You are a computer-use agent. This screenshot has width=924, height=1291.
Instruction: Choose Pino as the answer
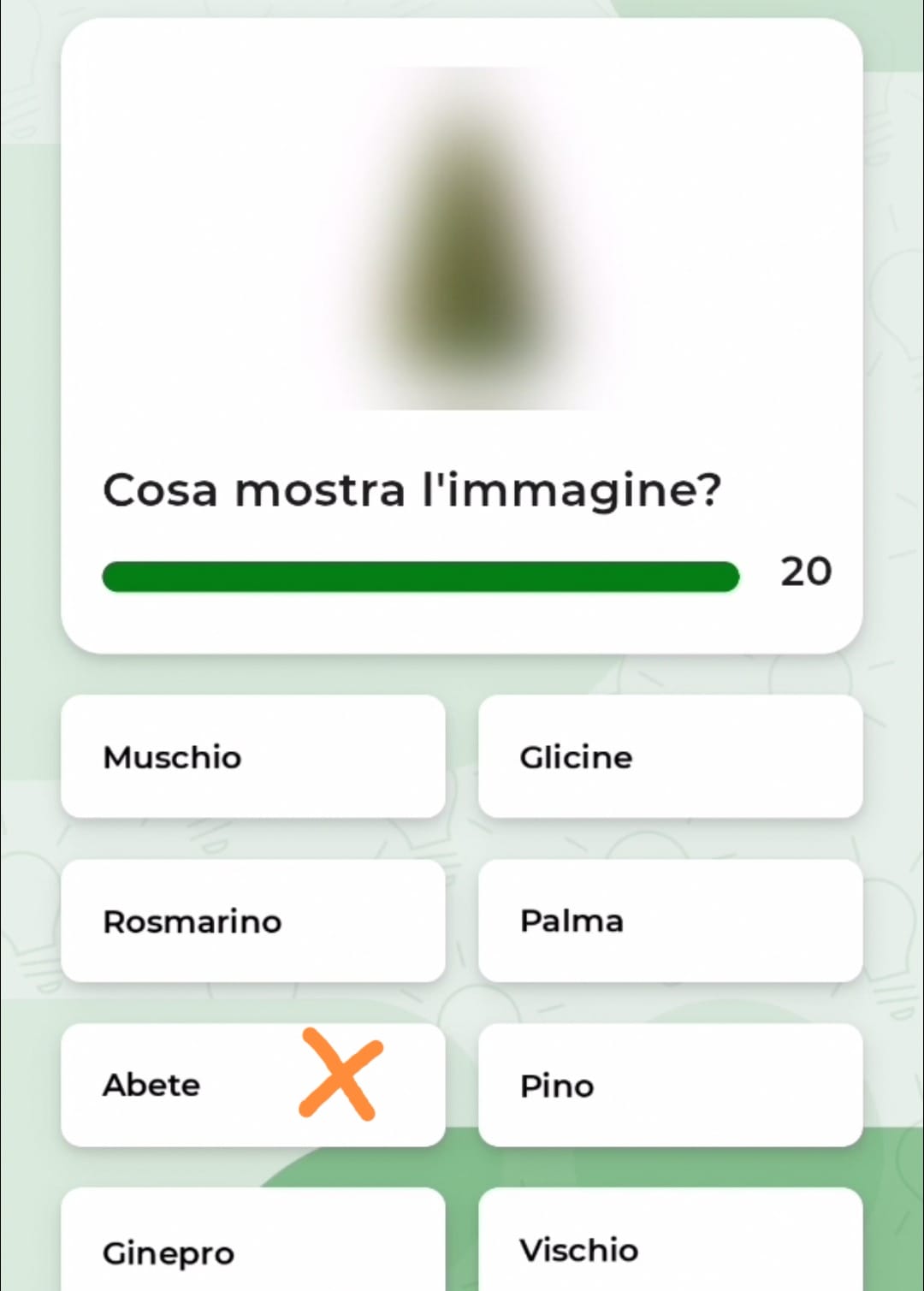pos(670,1085)
